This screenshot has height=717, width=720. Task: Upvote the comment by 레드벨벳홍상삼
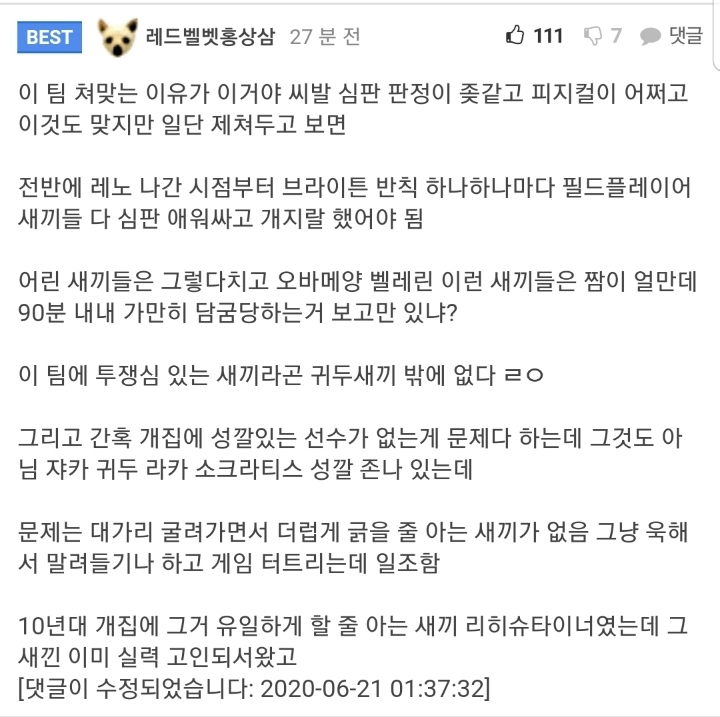tap(516, 37)
